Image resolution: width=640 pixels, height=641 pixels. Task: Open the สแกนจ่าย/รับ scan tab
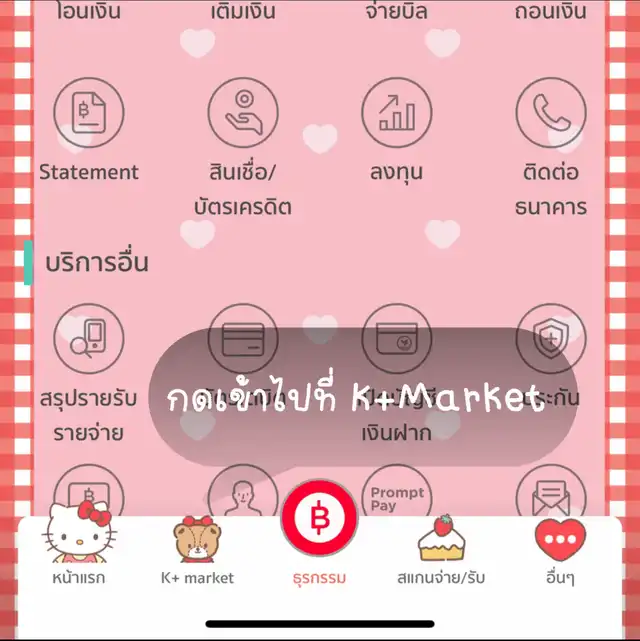[x=443, y=551]
